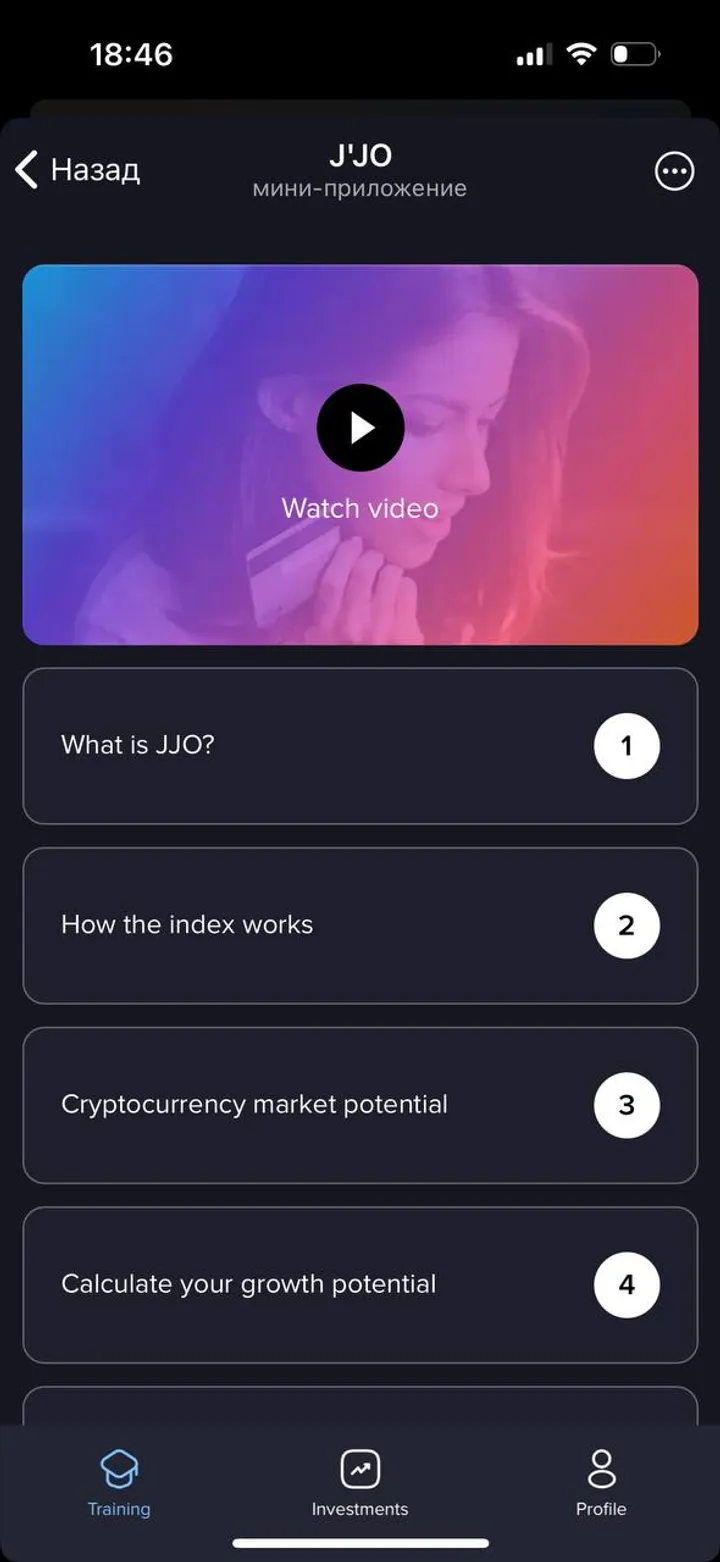Viewport: 720px width, 1562px height.
Task: Click the badge 2 beside index lesson
Action: coord(627,925)
